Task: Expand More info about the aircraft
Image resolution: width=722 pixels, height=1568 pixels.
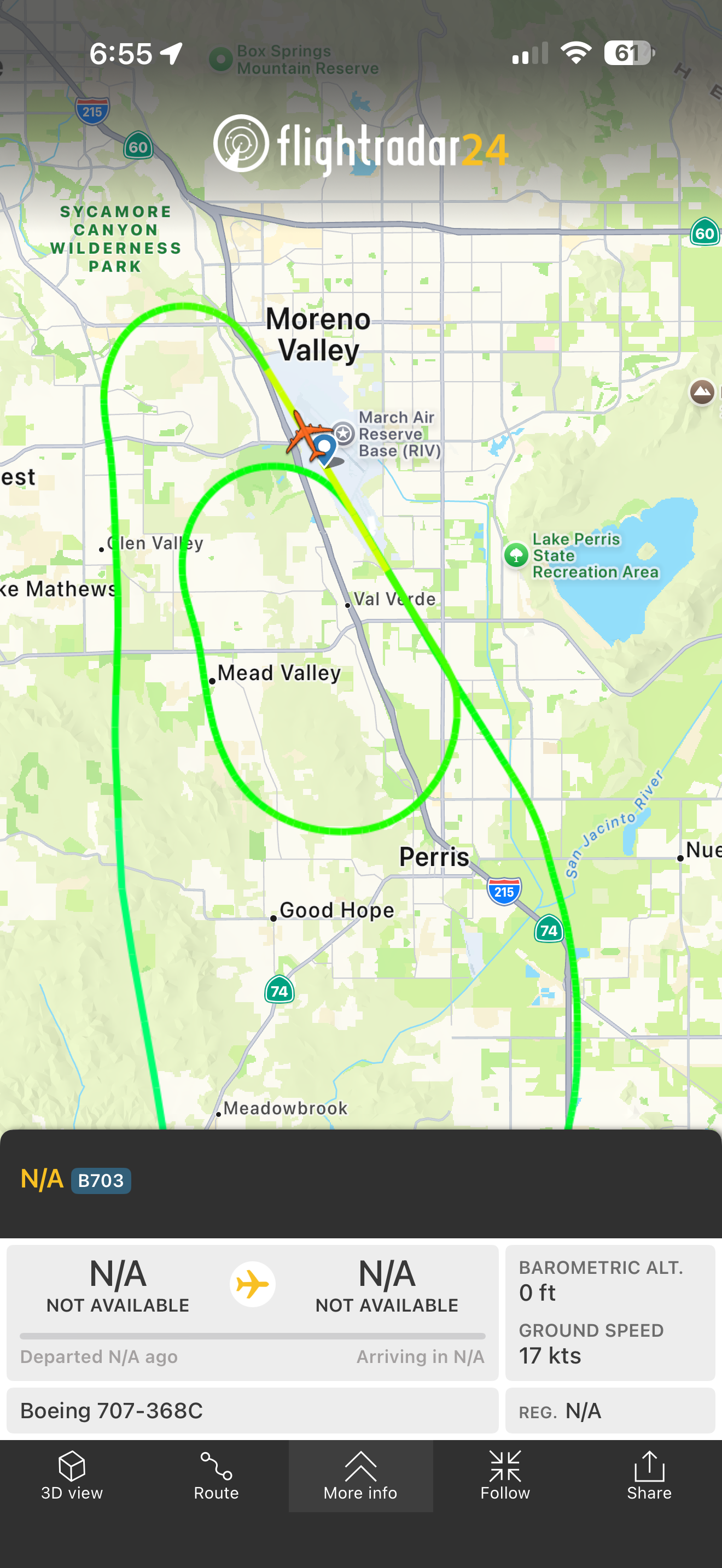Action: pyautogui.click(x=360, y=1476)
